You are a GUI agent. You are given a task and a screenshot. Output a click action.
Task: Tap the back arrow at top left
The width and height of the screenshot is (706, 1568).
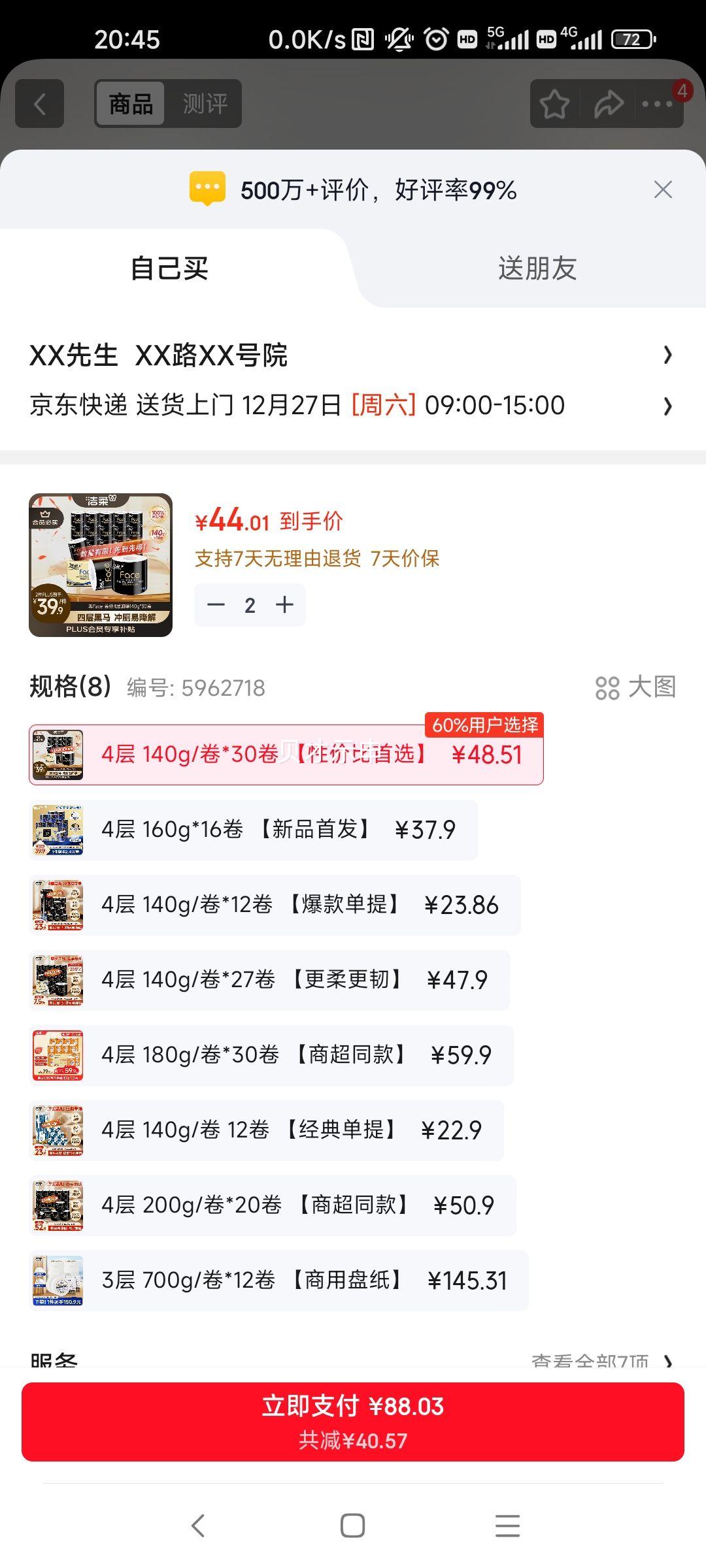click(39, 103)
